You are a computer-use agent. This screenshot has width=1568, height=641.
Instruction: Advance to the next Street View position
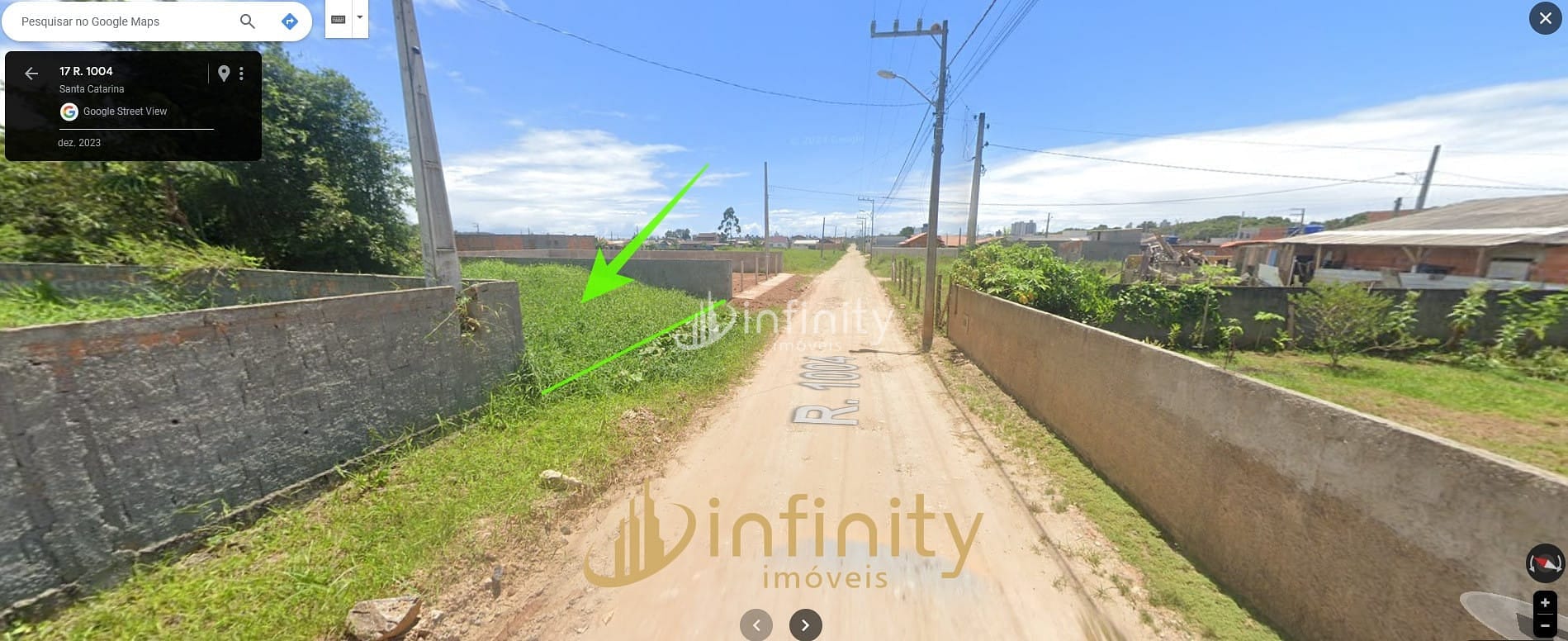click(x=805, y=625)
